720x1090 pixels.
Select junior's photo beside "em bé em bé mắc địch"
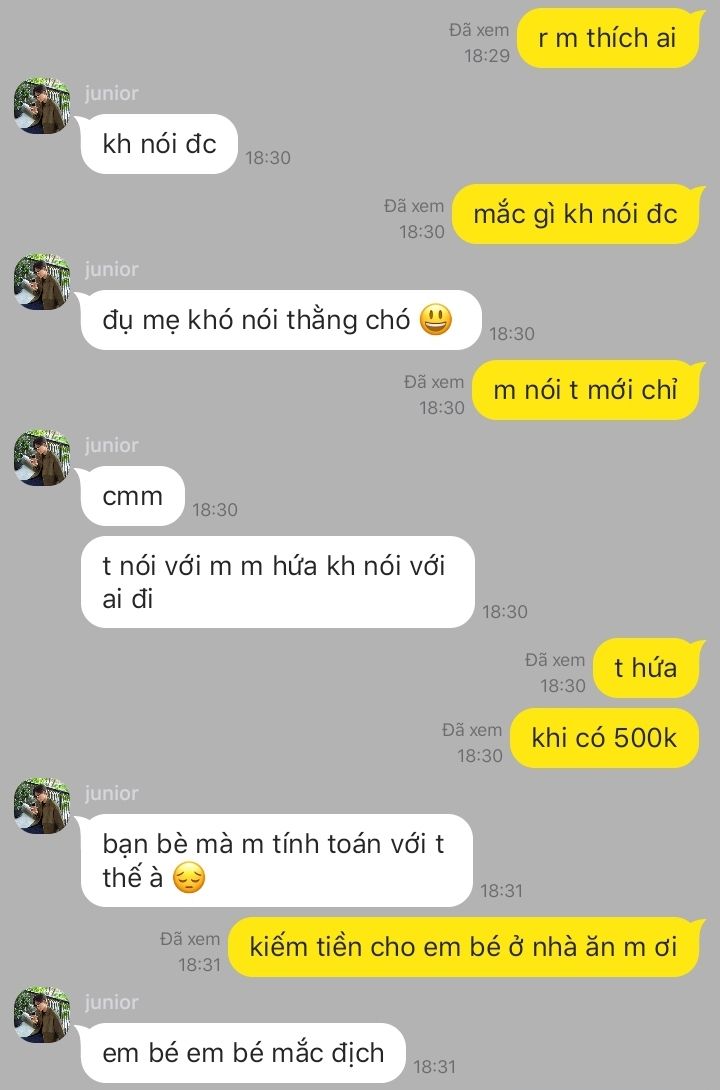(42, 1015)
